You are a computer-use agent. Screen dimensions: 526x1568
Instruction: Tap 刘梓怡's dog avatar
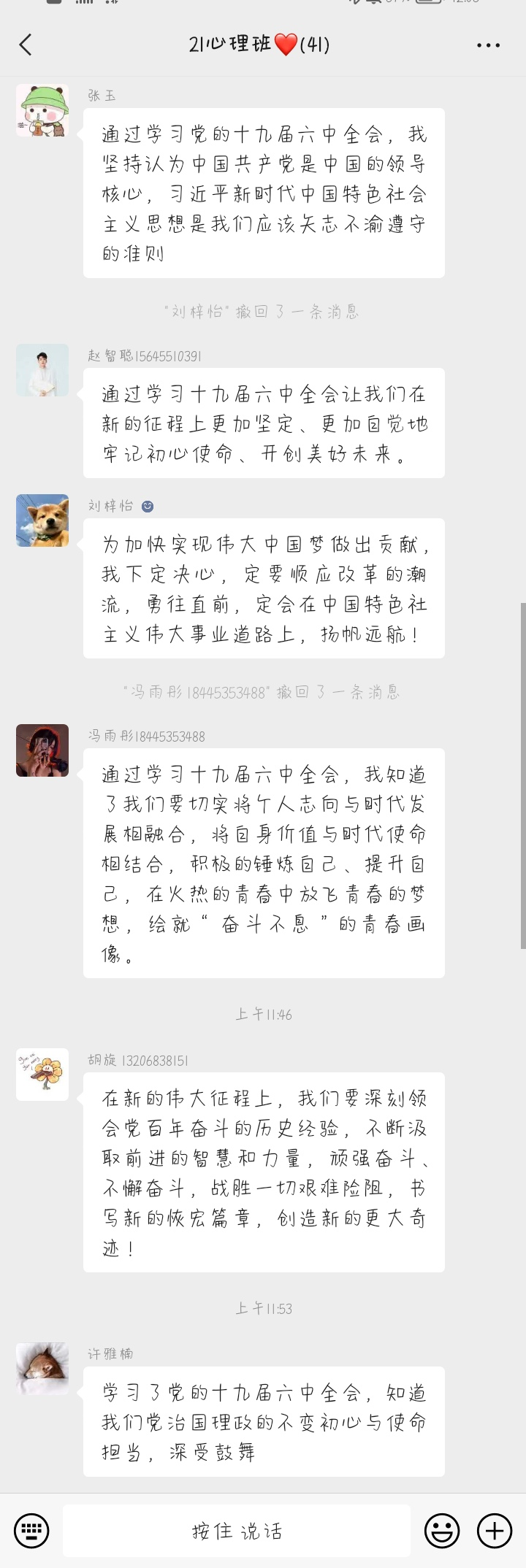42,520
